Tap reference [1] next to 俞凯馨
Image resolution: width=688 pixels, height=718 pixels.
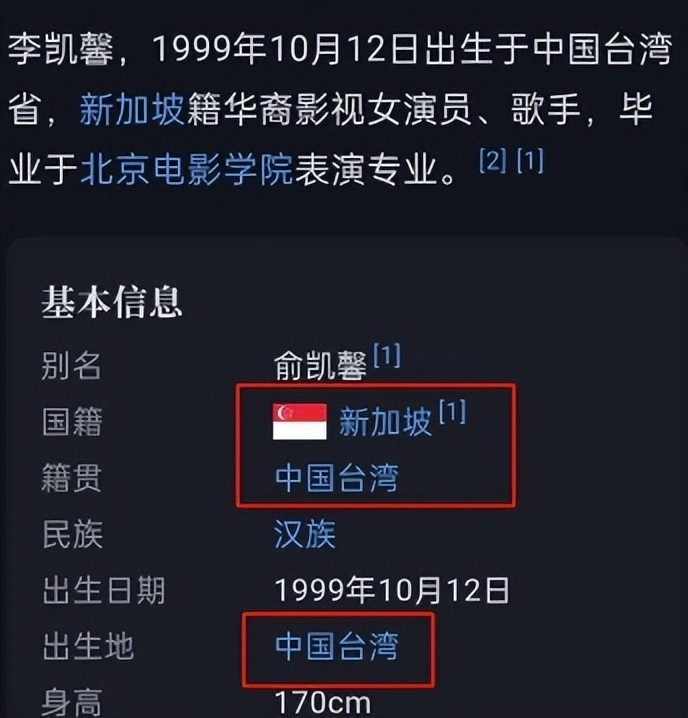386,356
